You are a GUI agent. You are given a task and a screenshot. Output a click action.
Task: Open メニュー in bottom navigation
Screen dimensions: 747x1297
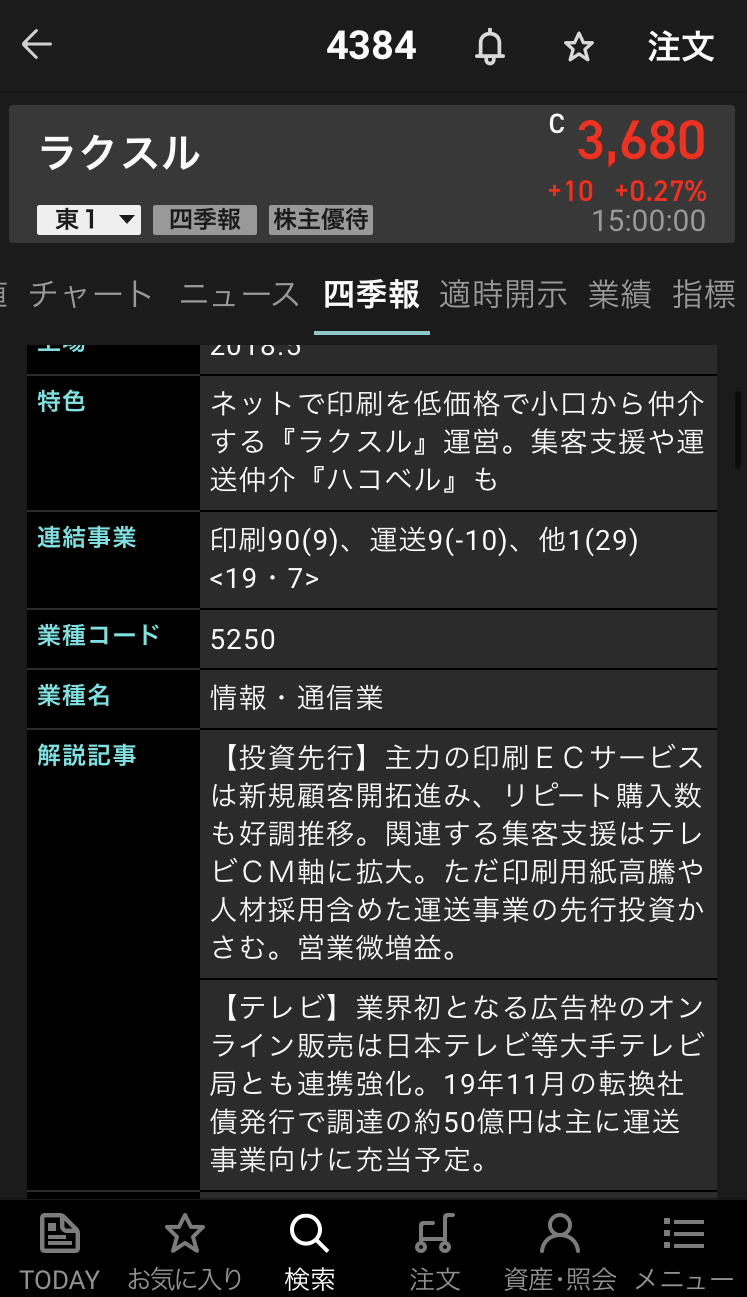pos(685,1249)
